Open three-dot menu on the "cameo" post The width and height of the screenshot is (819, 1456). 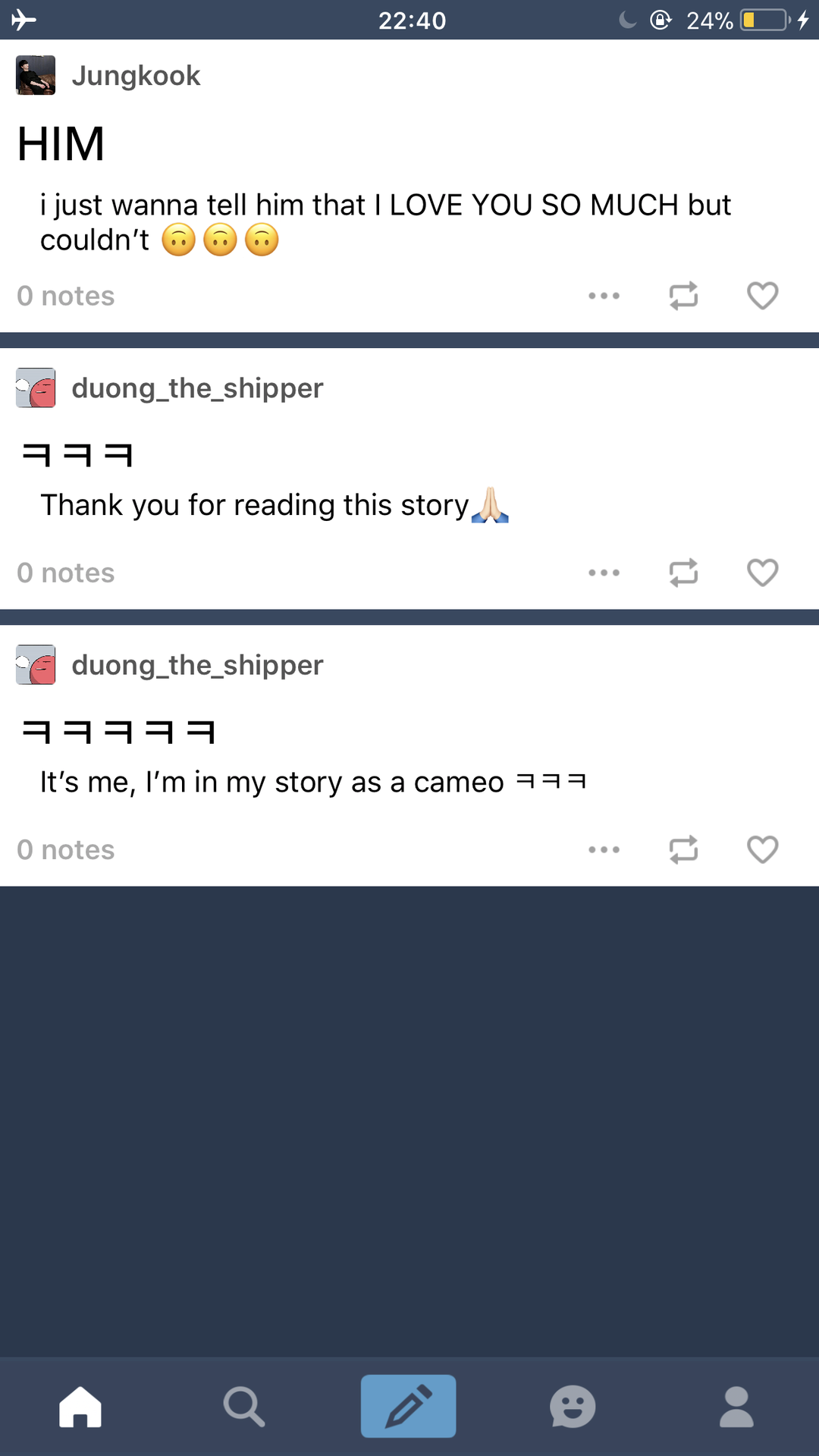pos(604,849)
